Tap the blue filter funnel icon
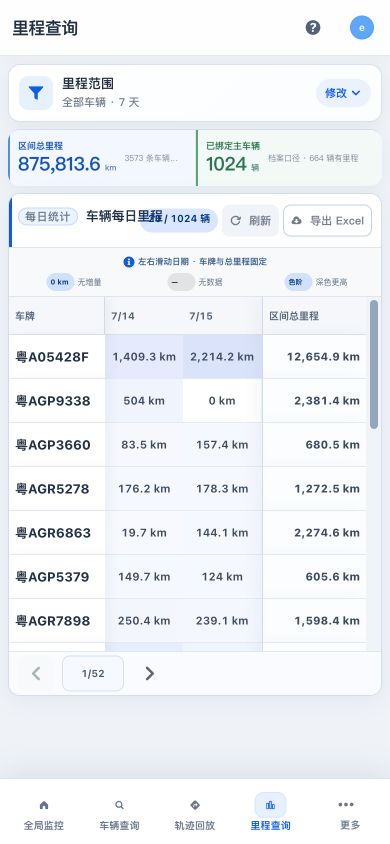The image size is (390, 844). 36,93
